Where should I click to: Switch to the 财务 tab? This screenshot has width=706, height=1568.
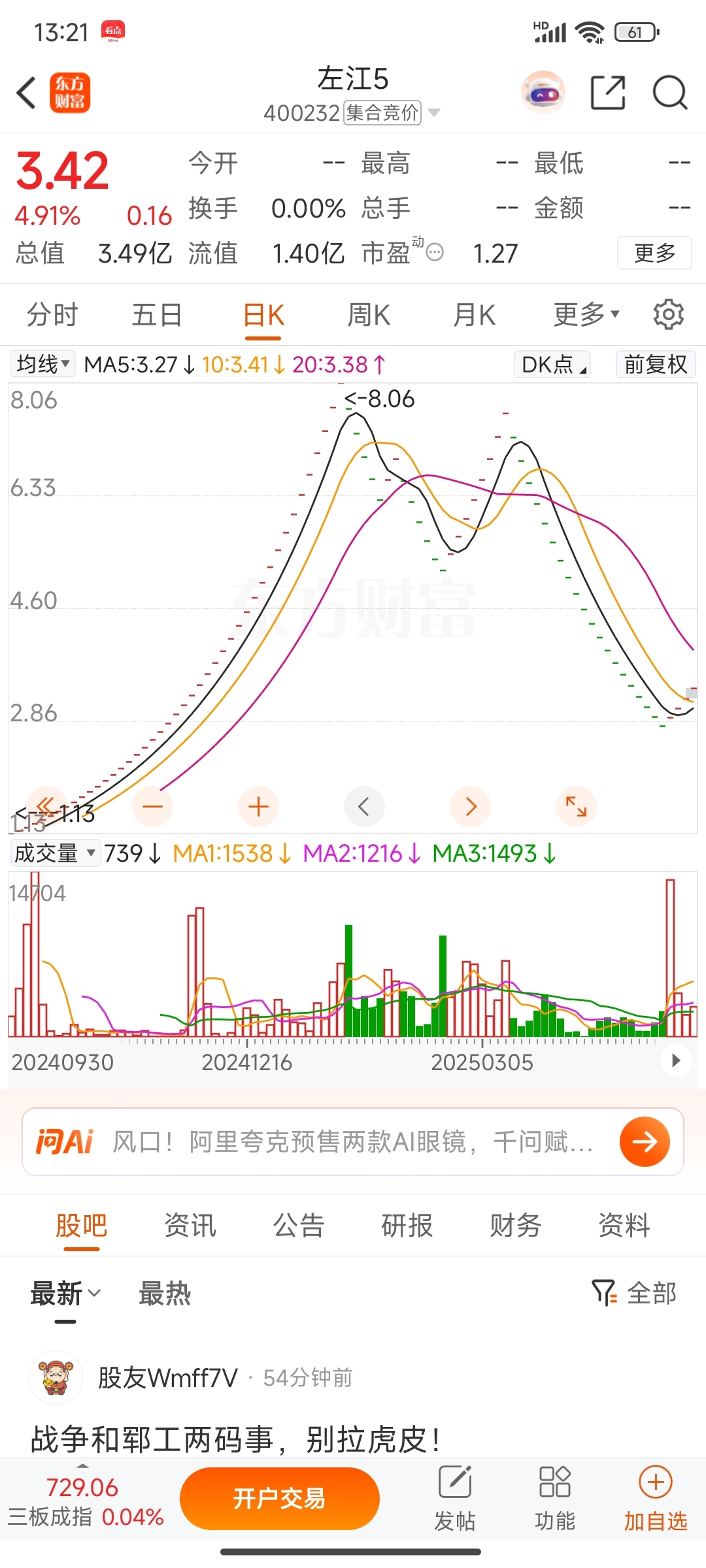pos(516,1226)
